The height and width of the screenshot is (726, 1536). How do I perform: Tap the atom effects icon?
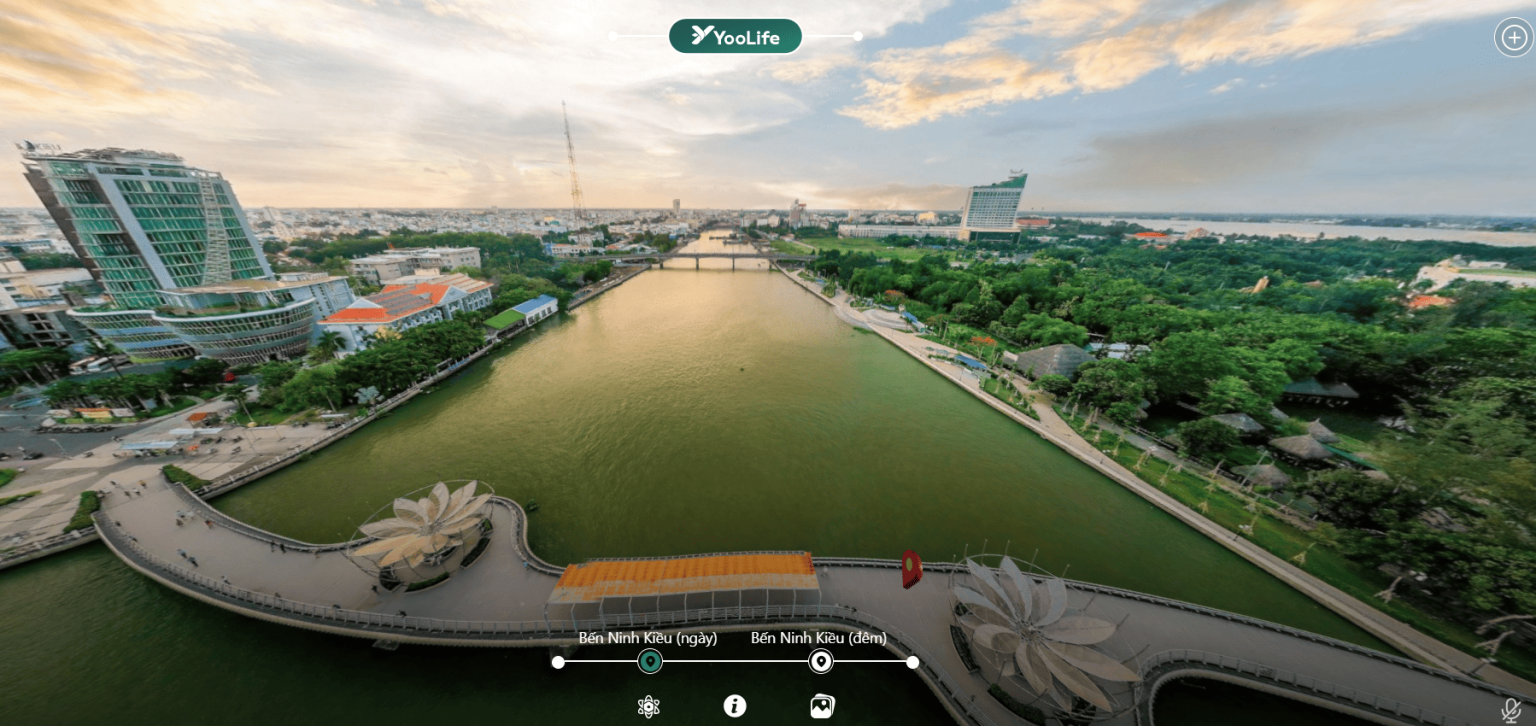648,706
